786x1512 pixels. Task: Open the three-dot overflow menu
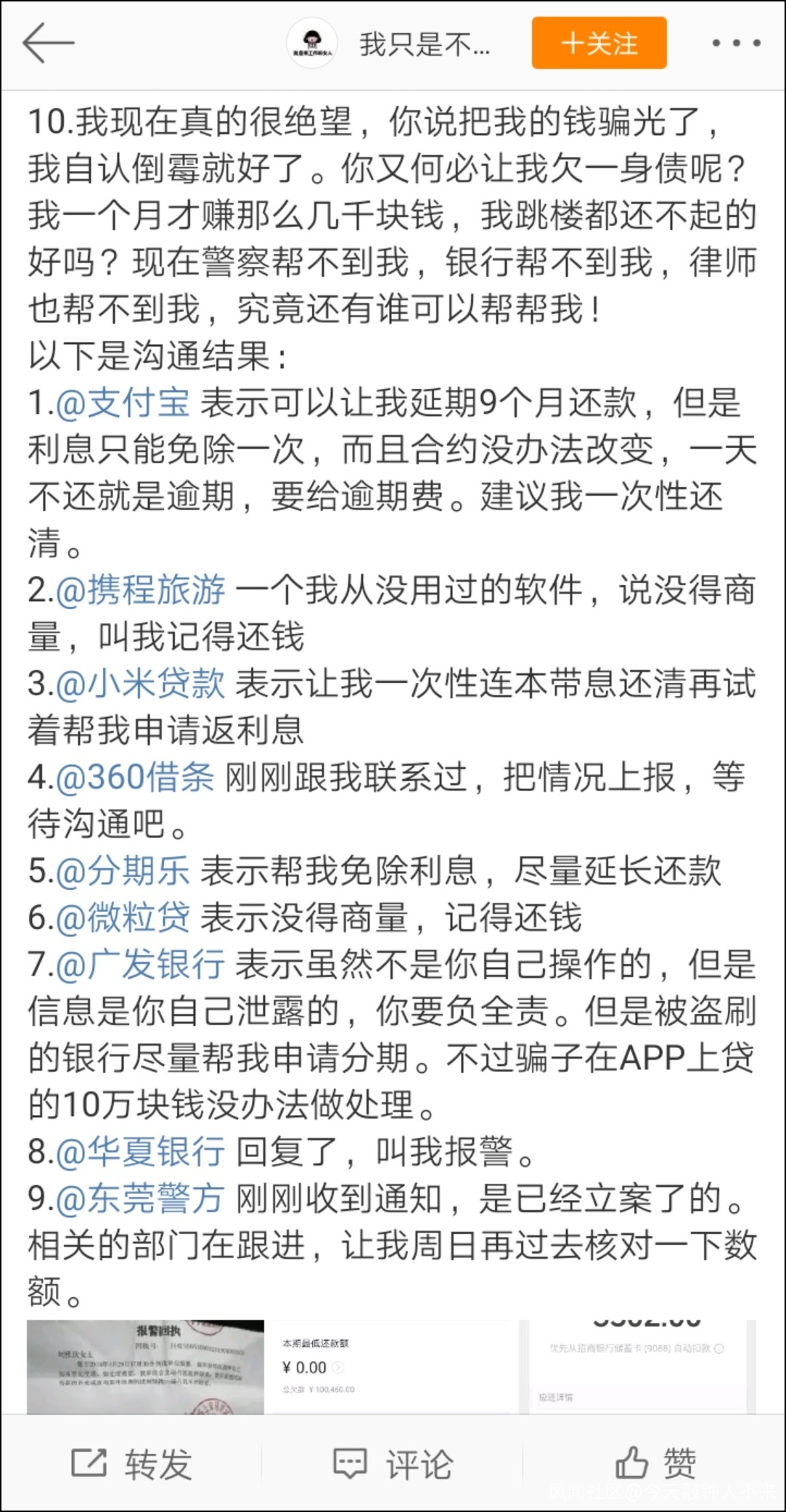coord(736,44)
